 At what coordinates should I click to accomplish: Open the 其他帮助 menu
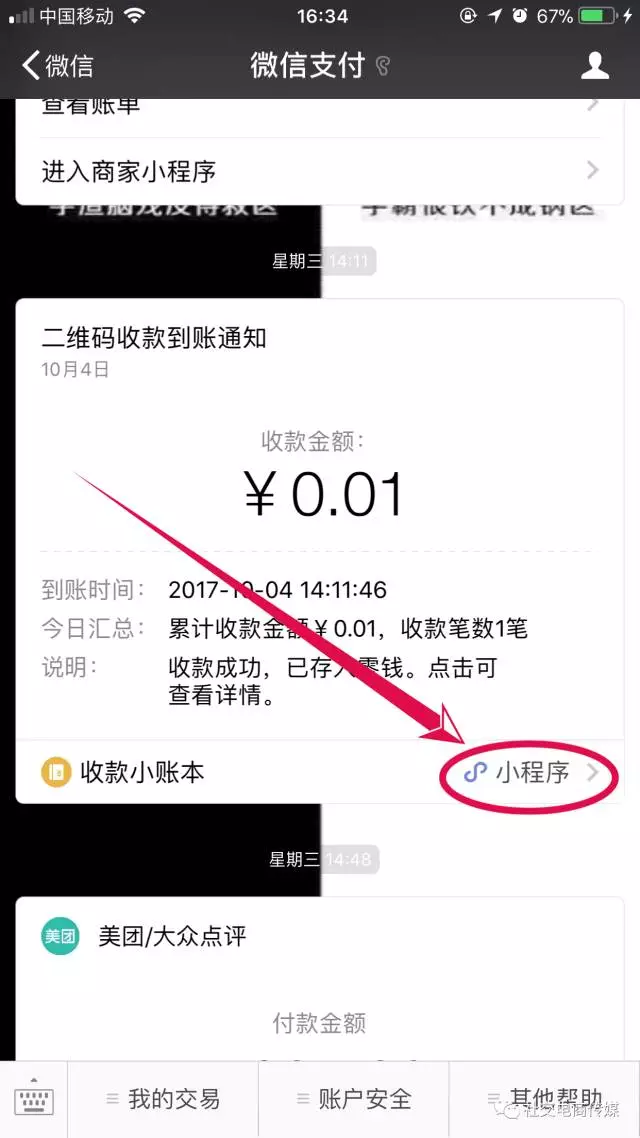[x=546, y=1099]
